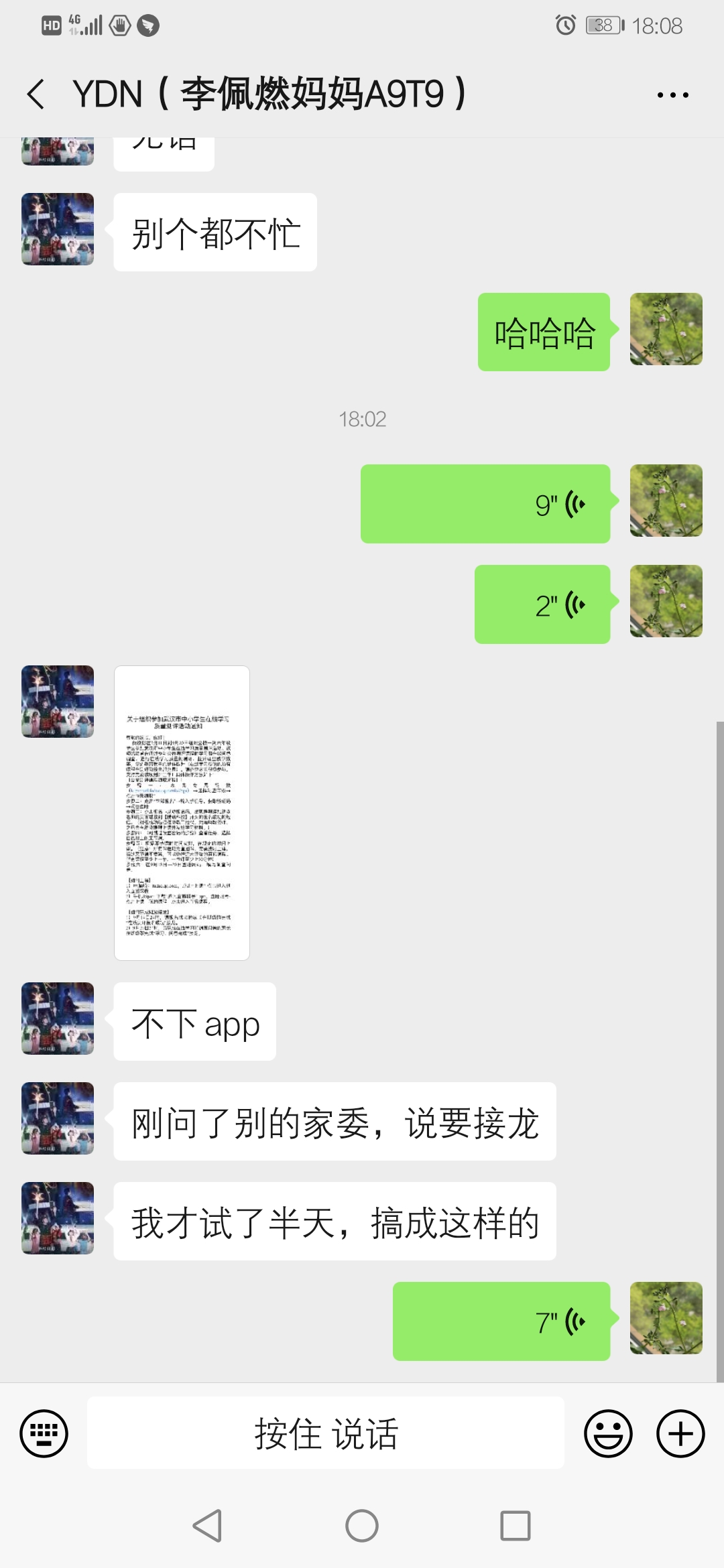724x1568 pixels.
Task: Play the 2-second voice message
Action: pyautogui.click(x=542, y=604)
